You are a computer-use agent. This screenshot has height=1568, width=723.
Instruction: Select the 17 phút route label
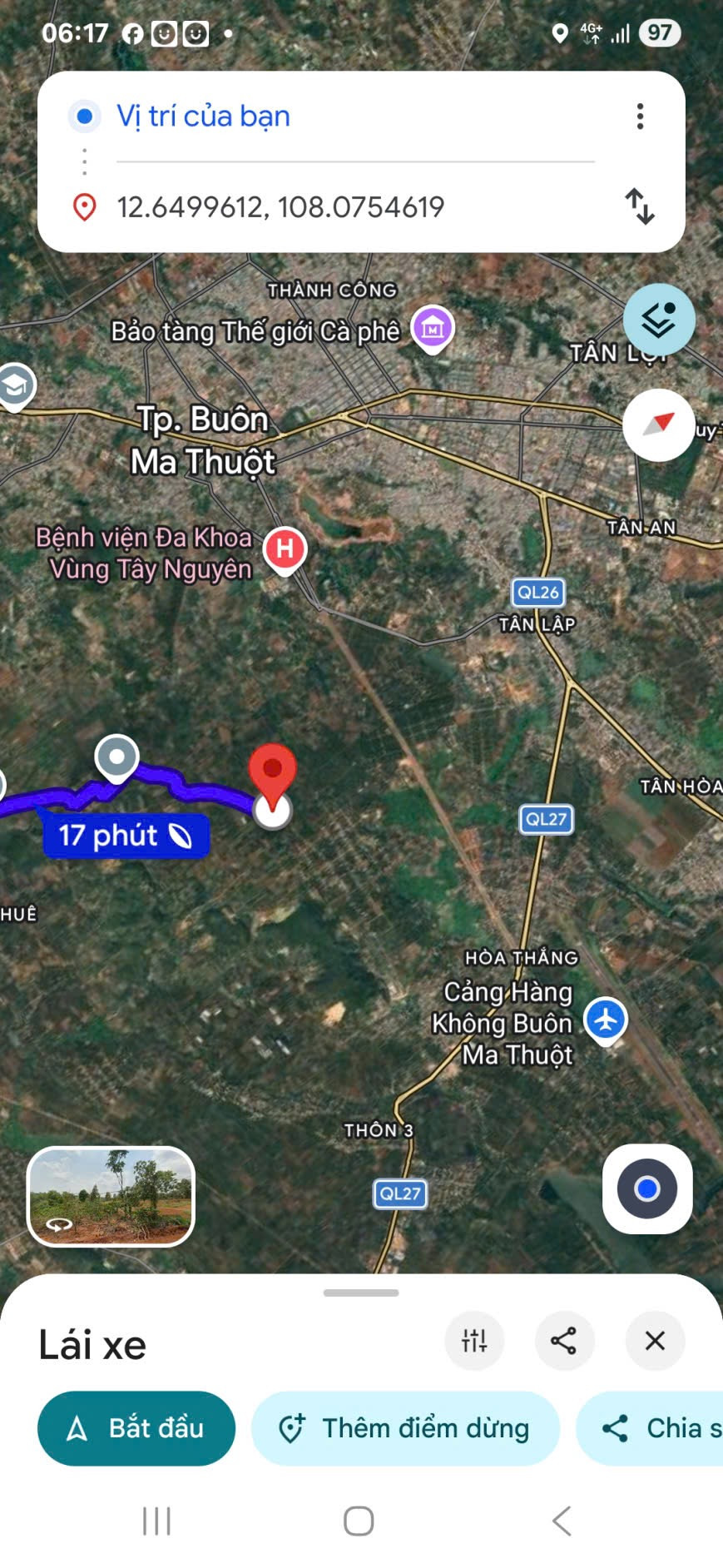126,836
